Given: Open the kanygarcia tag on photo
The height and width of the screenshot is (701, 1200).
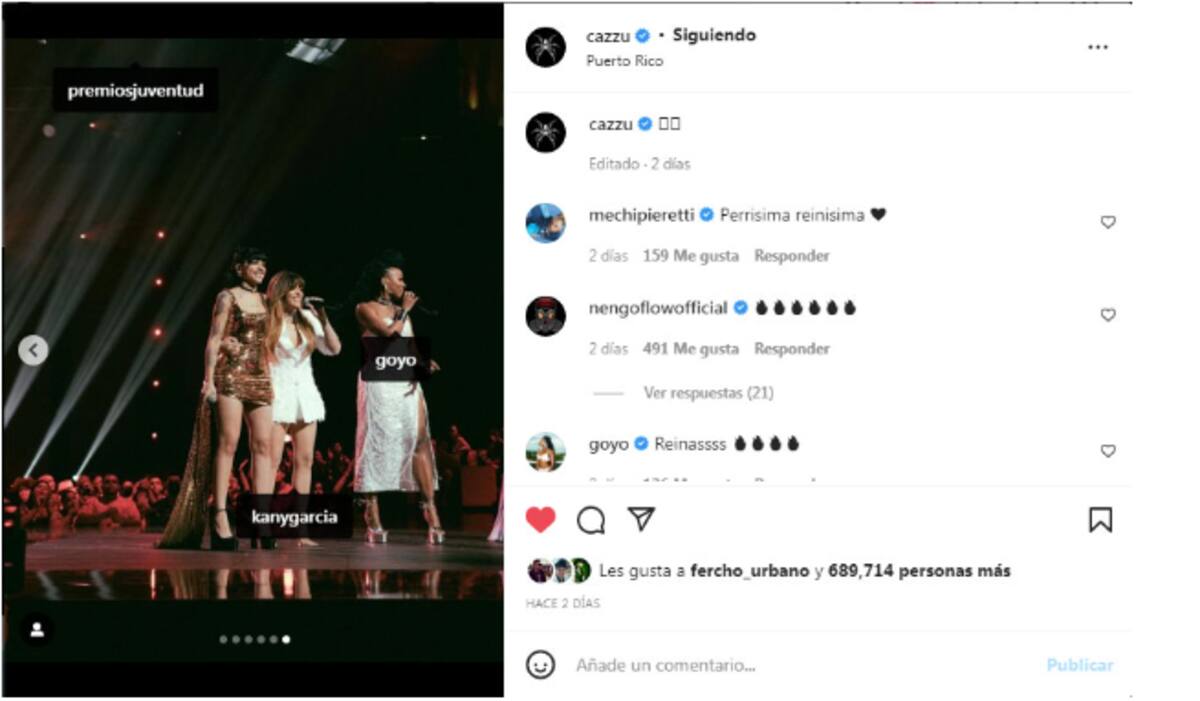Looking at the screenshot, I should coord(294,518).
